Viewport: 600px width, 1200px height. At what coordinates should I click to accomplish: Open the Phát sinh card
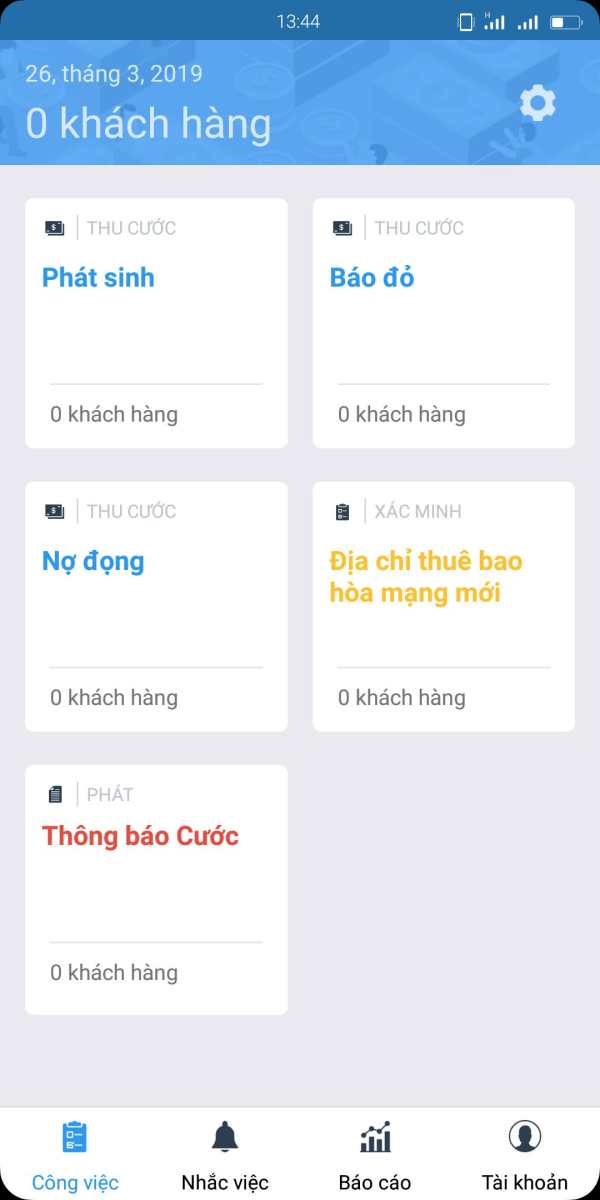(x=156, y=323)
